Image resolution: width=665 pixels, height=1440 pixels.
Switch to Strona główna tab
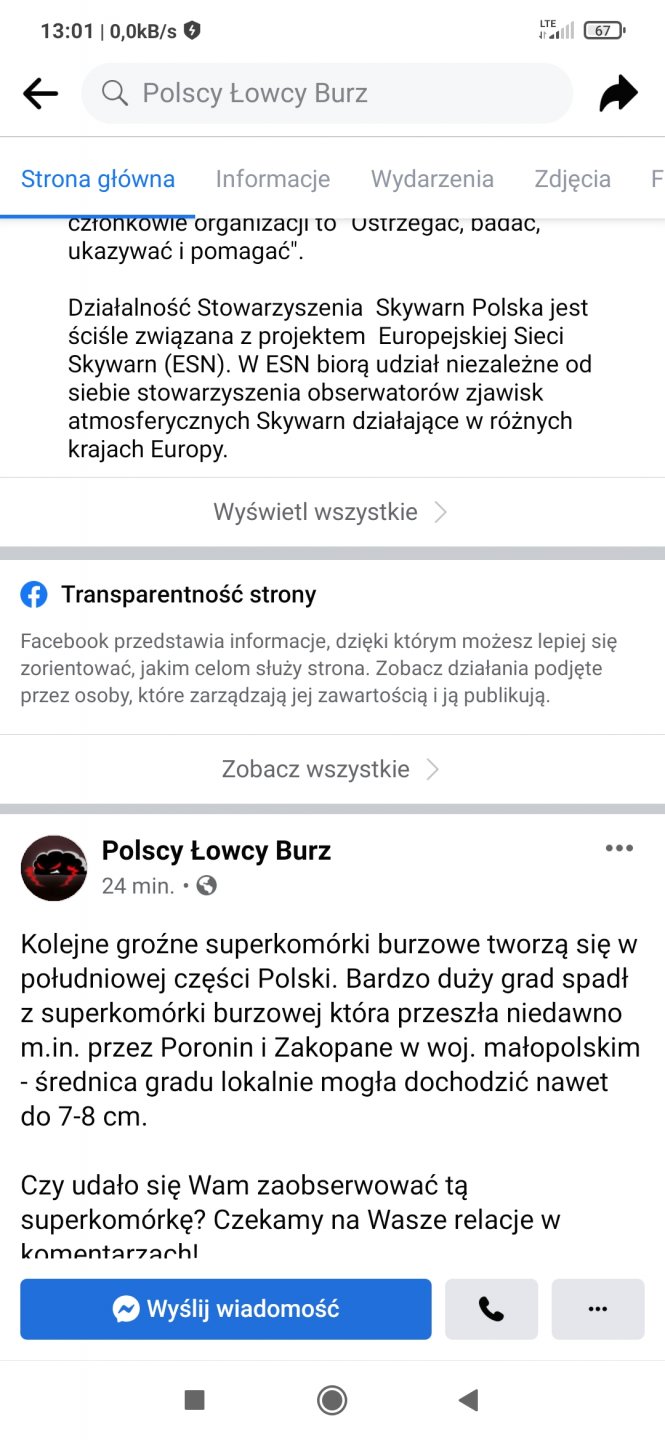click(98, 179)
